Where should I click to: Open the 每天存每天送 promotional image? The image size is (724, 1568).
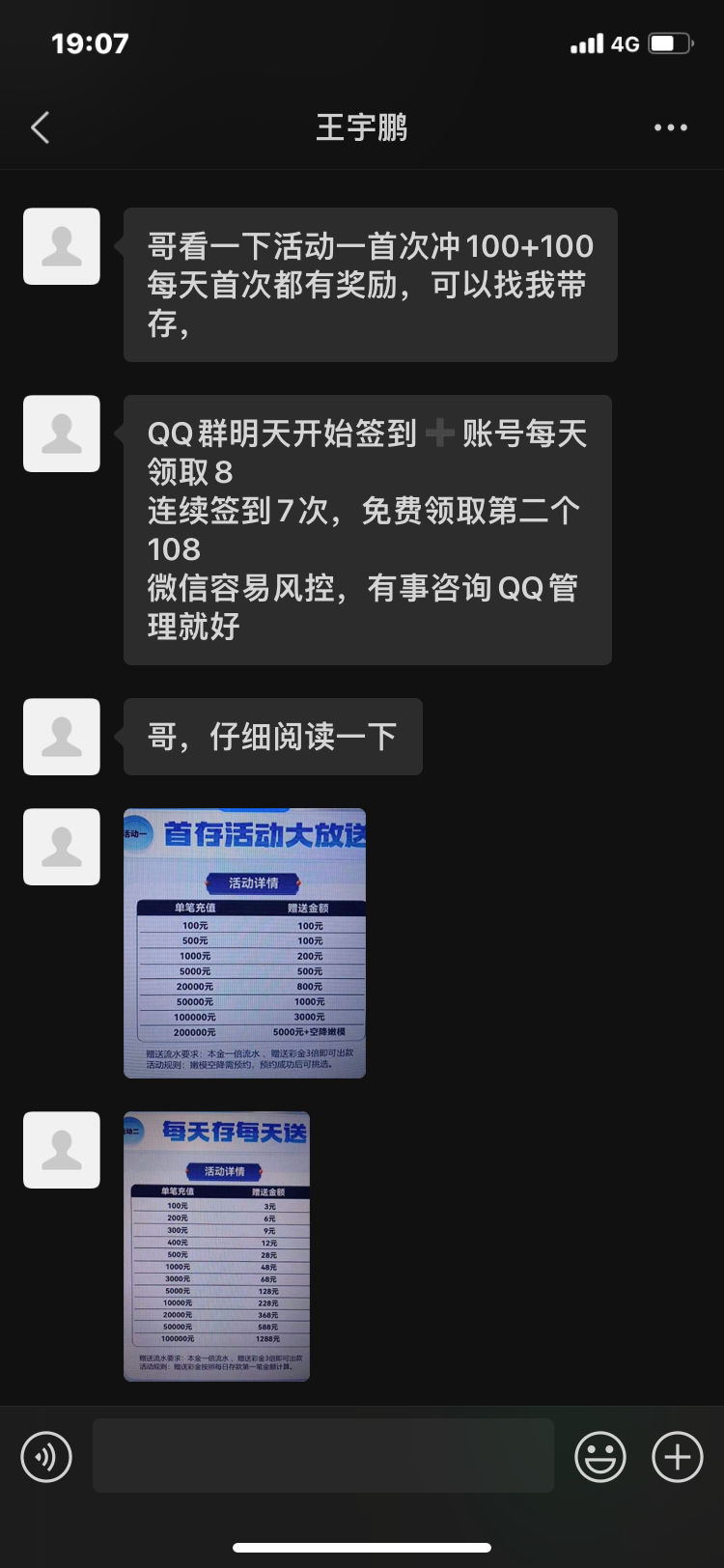(215, 1246)
